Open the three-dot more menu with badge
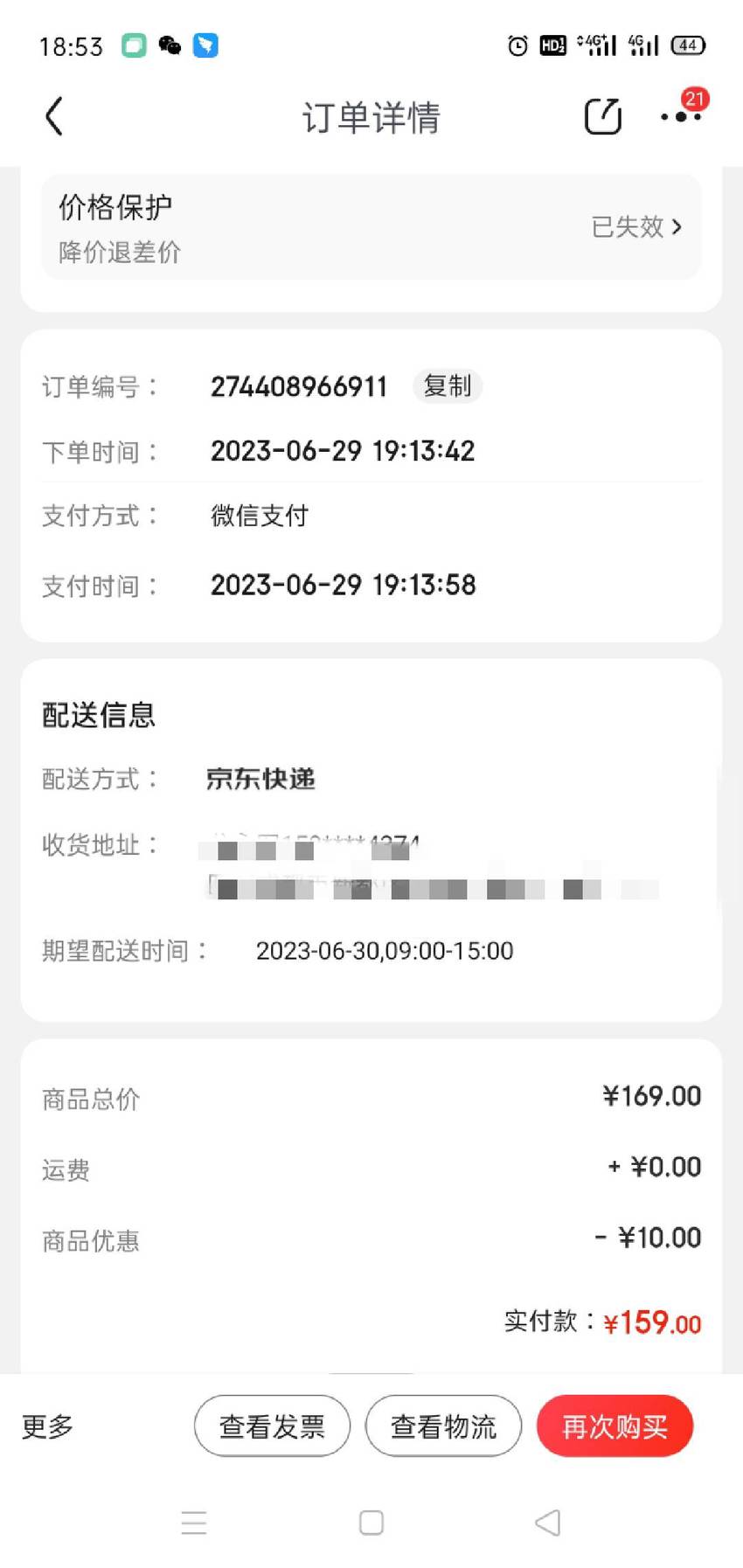The image size is (743, 1568). pyautogui.click(x=682, y=114)
